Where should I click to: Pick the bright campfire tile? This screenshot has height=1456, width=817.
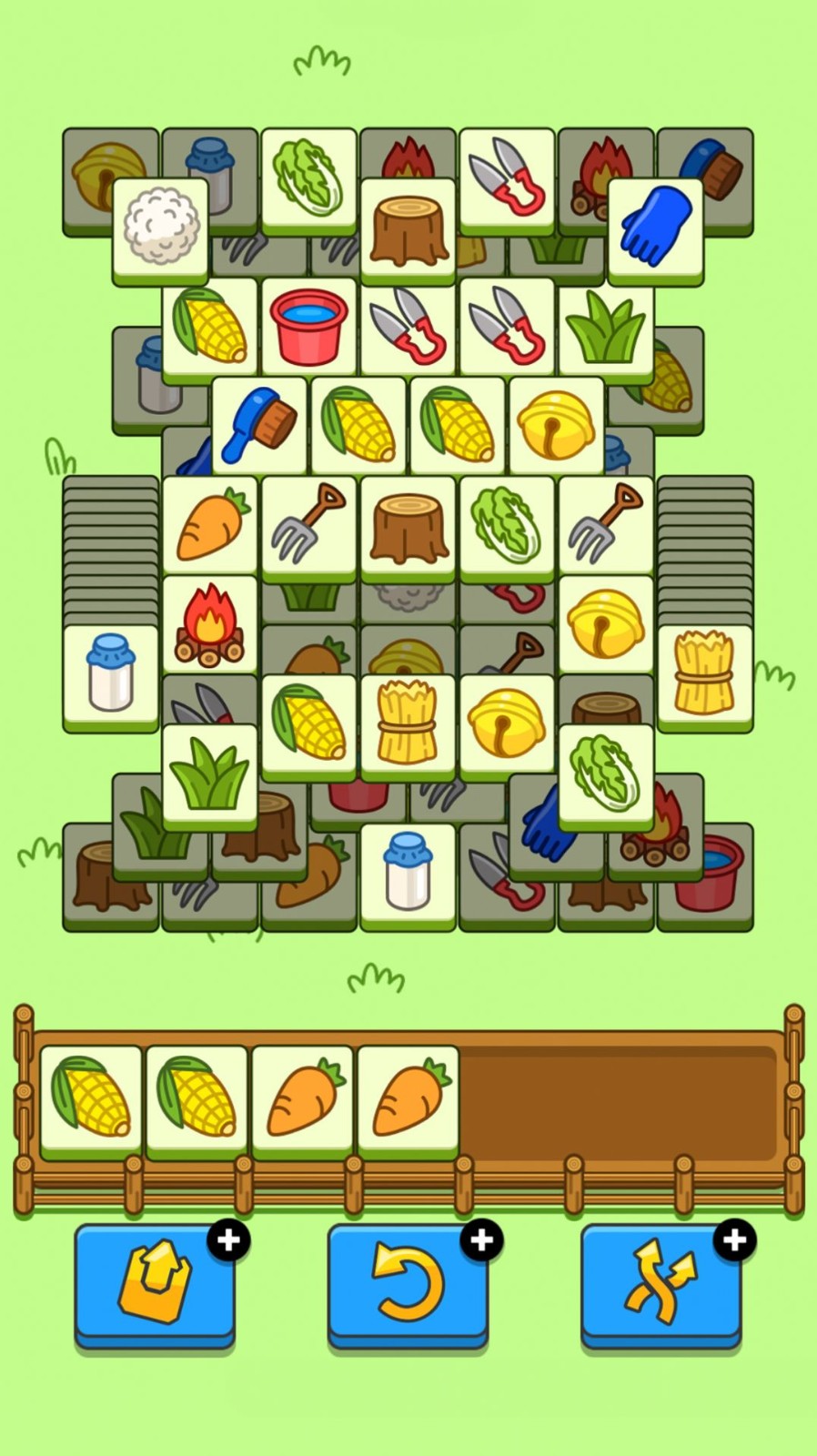pyautogui.click(x=210, y=623)
